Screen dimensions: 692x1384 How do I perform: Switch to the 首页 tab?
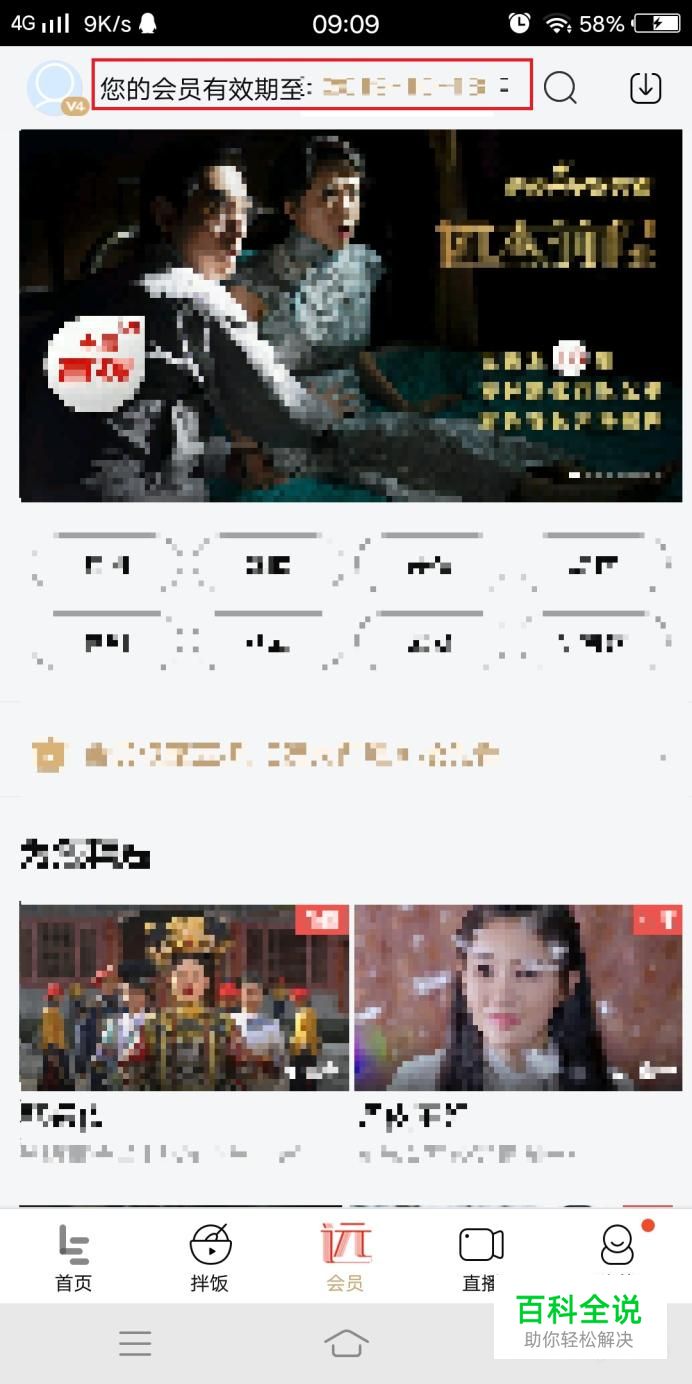click(x=73, y=1257)
